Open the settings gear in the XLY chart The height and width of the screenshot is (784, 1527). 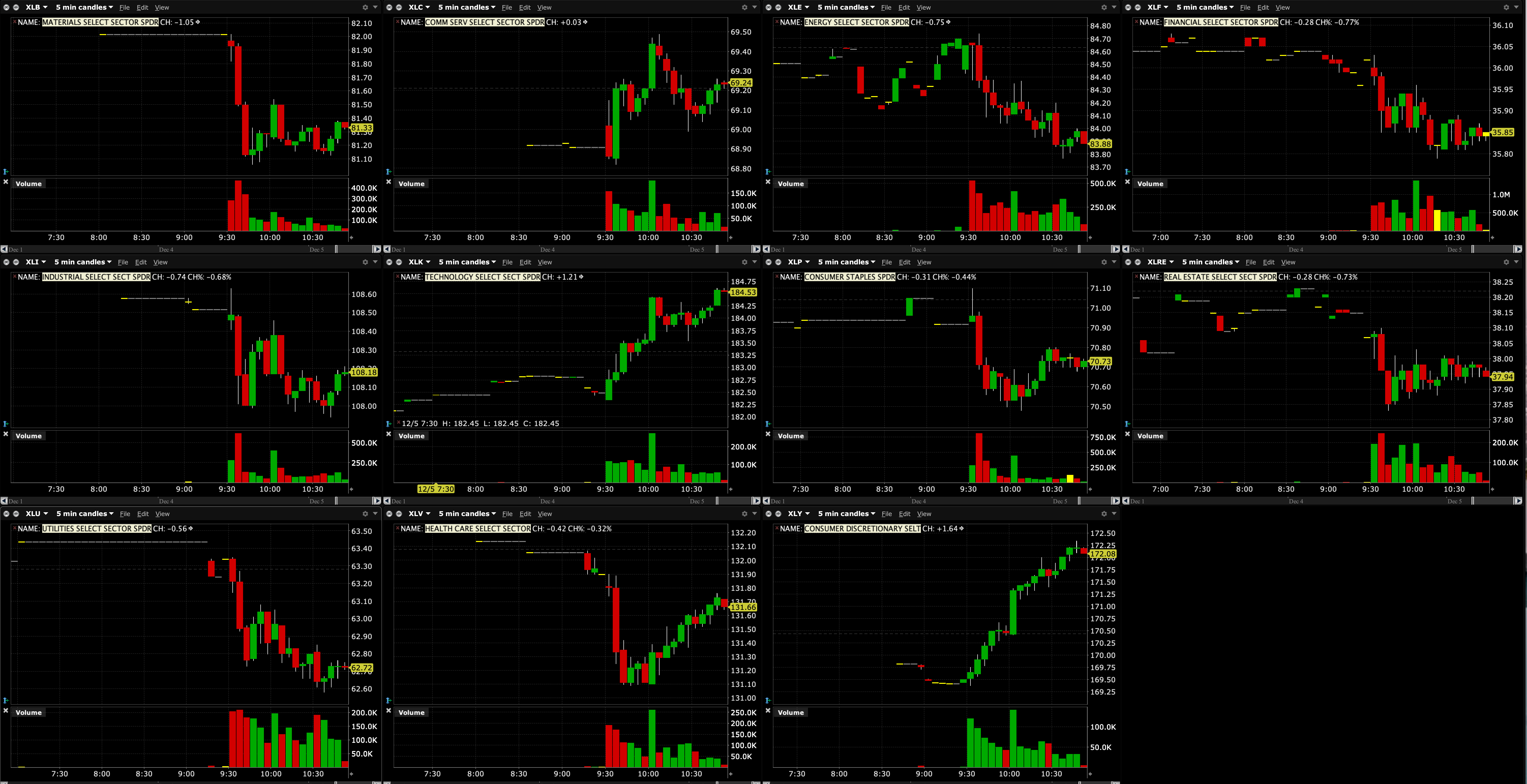click(x=1104, y=514)
